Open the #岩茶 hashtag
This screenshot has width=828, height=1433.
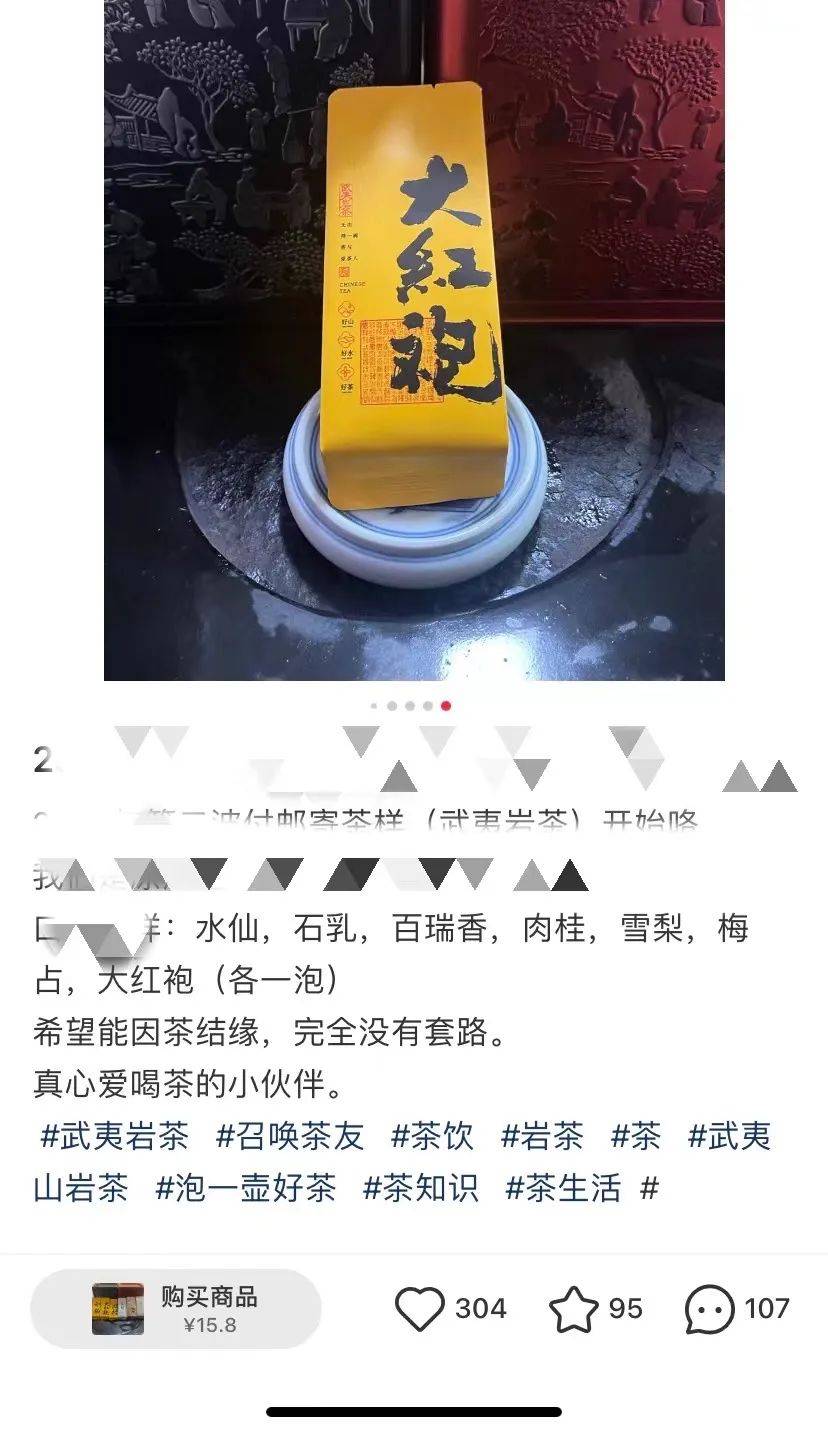542,1136
